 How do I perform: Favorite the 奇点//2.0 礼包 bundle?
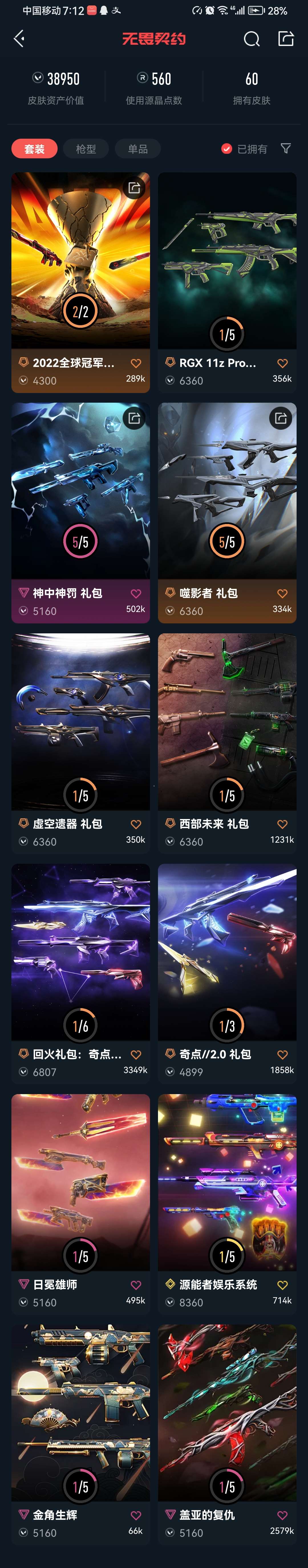282,1055
